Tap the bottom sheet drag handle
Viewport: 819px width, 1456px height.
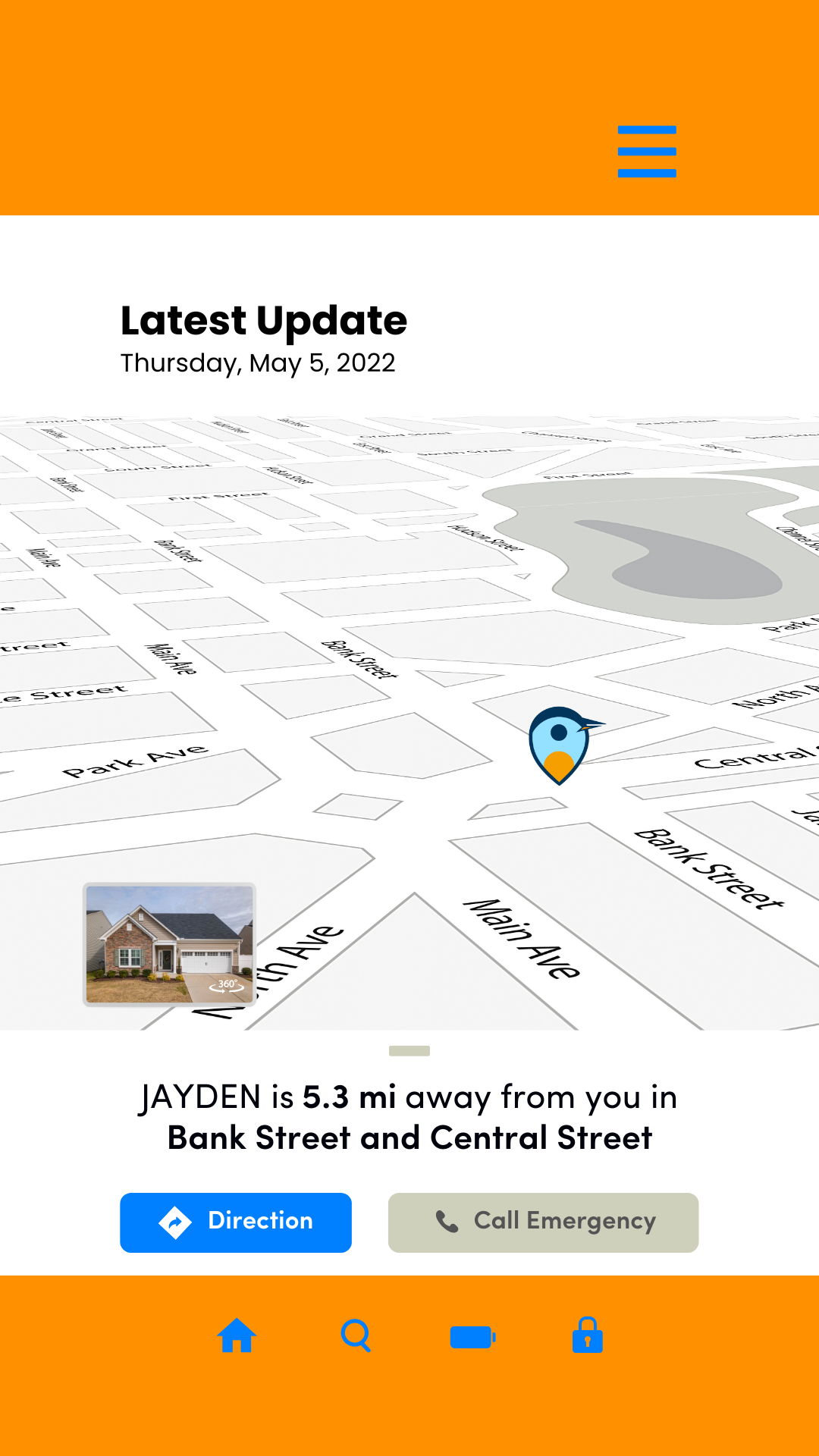(x=409, y=1051)
